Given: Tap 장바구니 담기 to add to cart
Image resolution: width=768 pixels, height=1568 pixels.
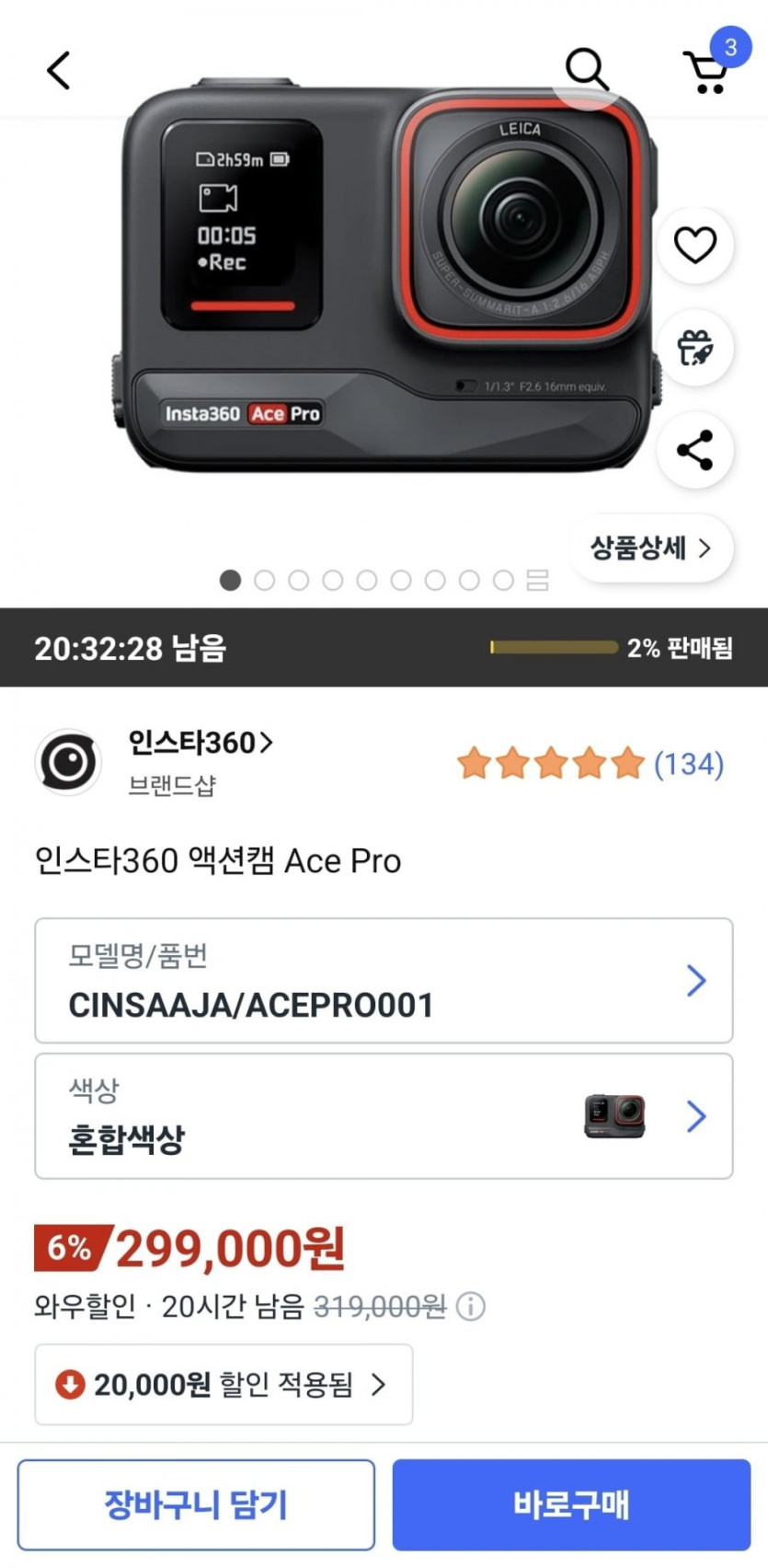Looking at the screenshot, I should click(x=196, y=1505).
